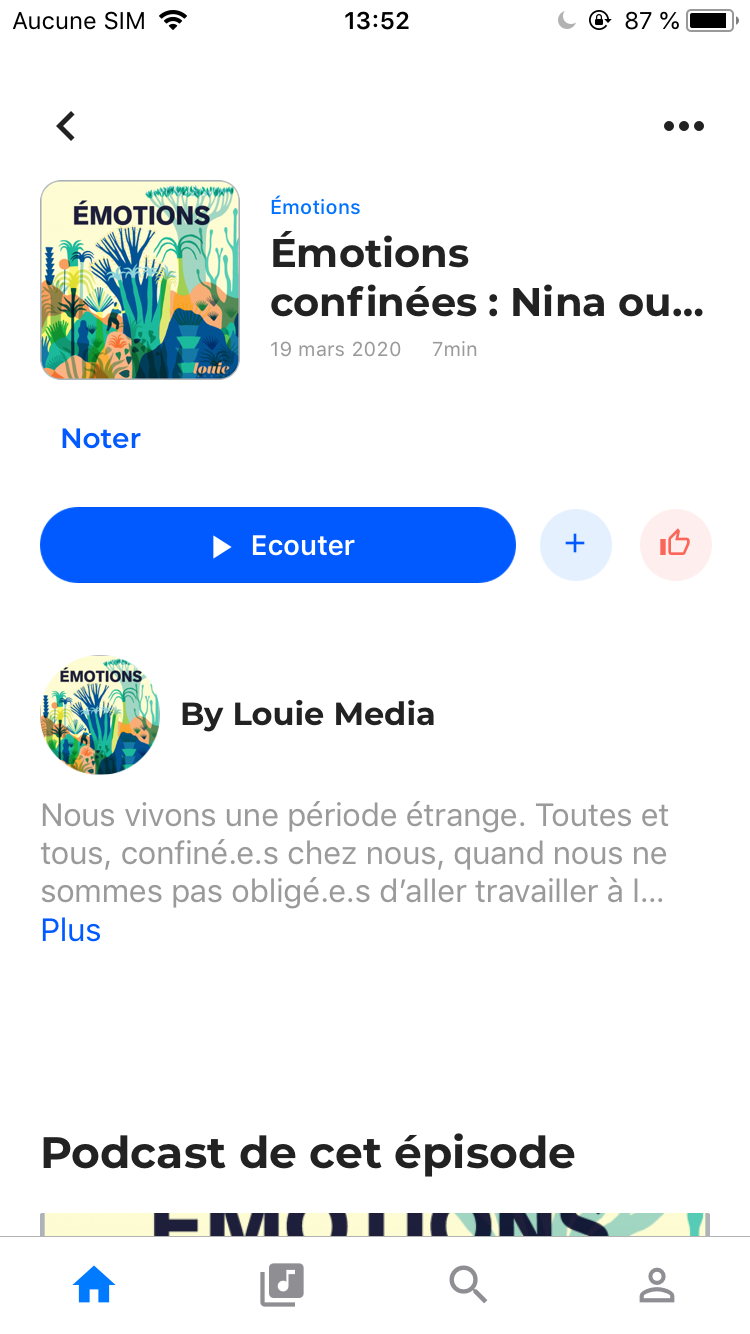This screenshot has height=1334, width=750.
Task: Switch to the Home tab
Action: [94, 1285]
